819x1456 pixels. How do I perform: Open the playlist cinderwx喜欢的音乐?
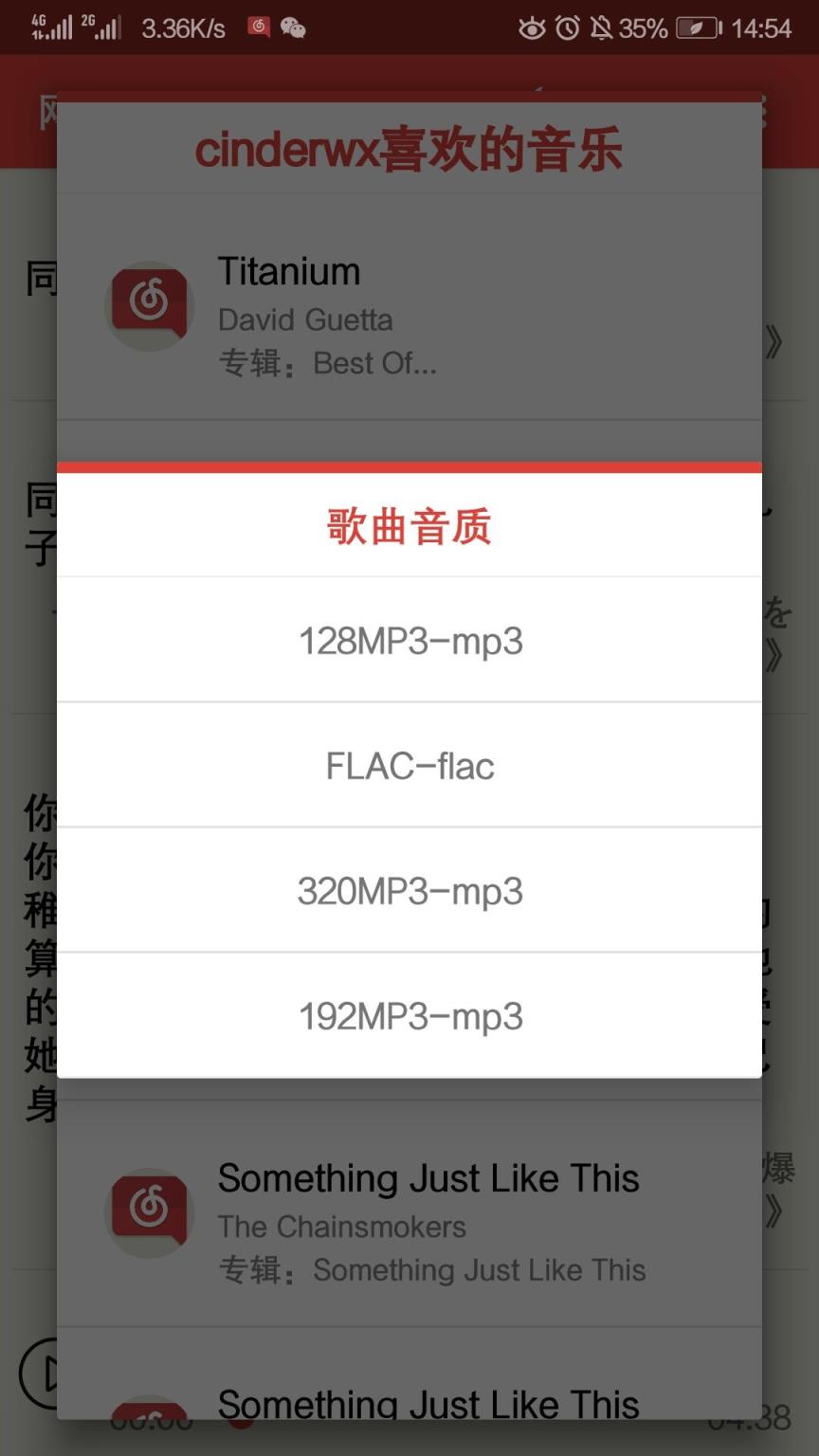(409, 150)
